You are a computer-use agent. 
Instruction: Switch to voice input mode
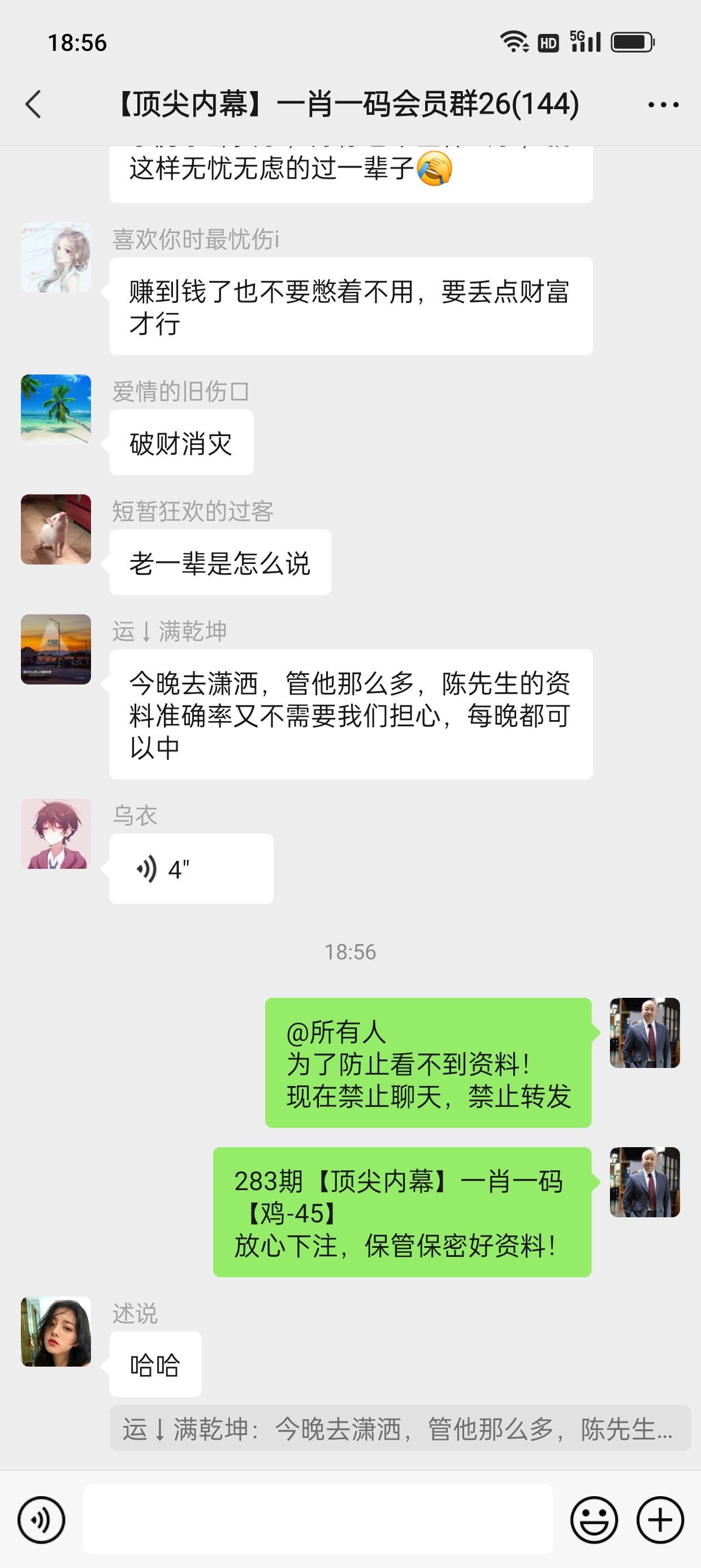[41, 1519]
